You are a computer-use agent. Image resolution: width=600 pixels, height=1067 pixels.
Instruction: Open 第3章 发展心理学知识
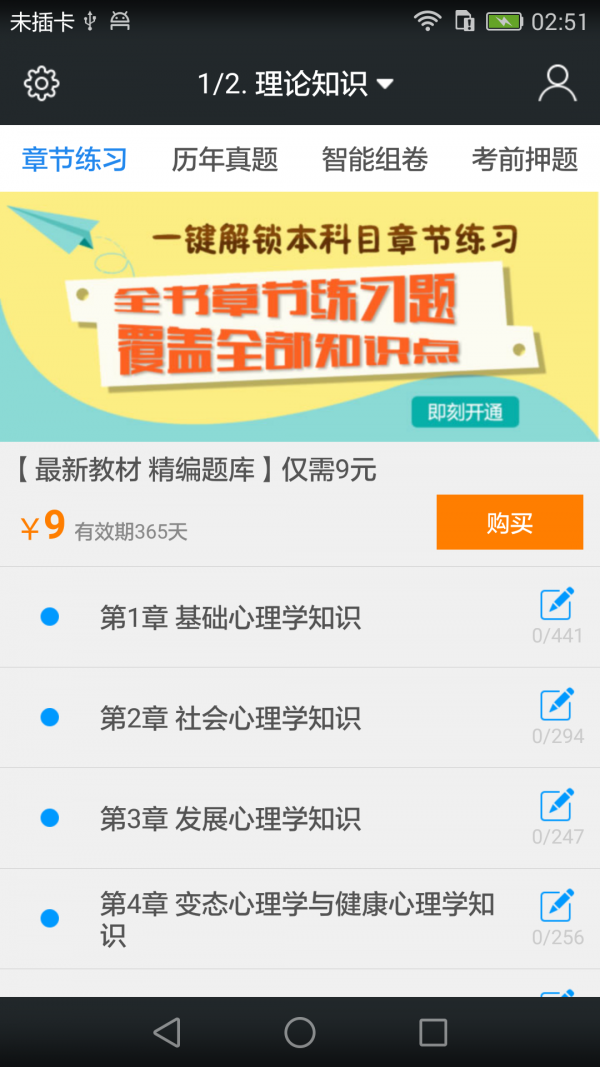pyautogui.click(x=230, y=819)
